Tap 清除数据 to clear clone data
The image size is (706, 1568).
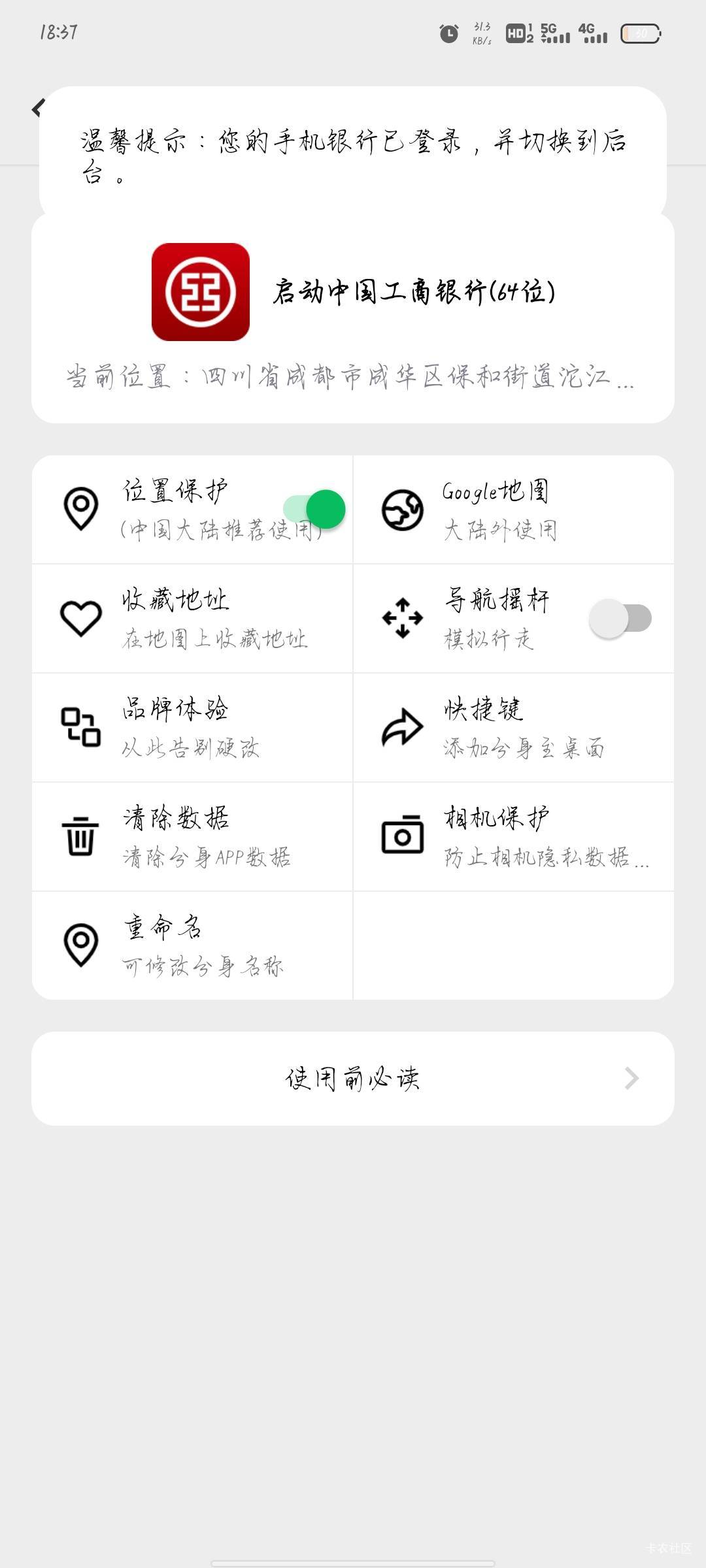(x=192, y=836)
